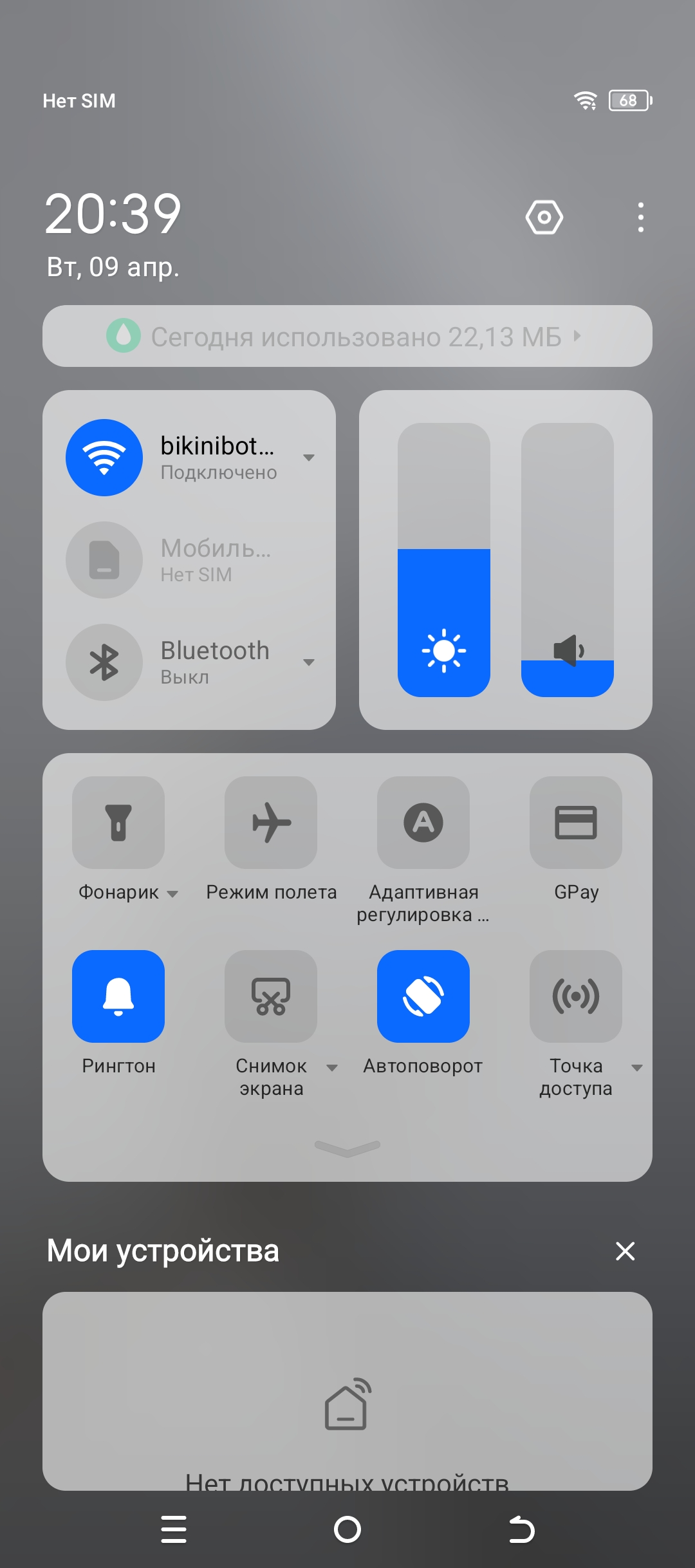This screenshot has width=695, height=1568.
Task: Close the Мои устройства section
Action: click(x=625, y=1251)
